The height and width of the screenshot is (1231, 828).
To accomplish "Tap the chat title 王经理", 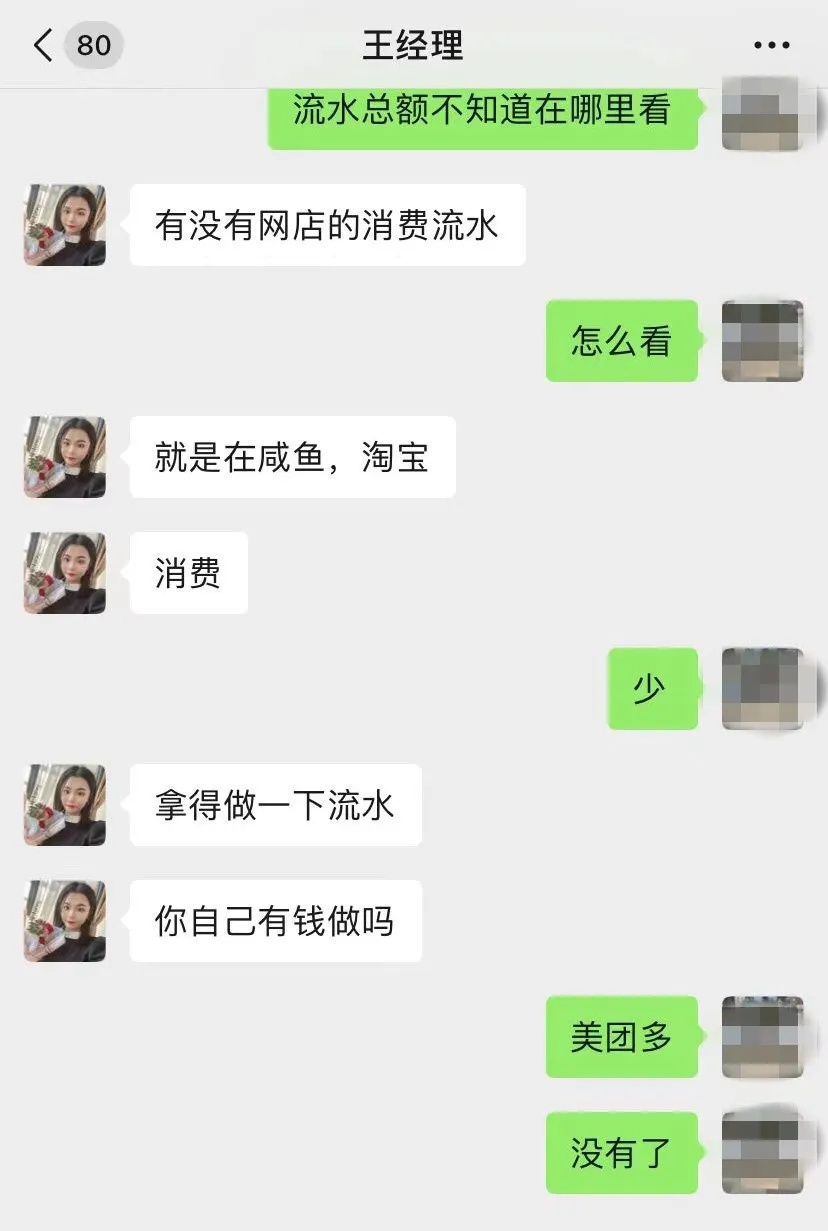I will click(x=413, y=45).
